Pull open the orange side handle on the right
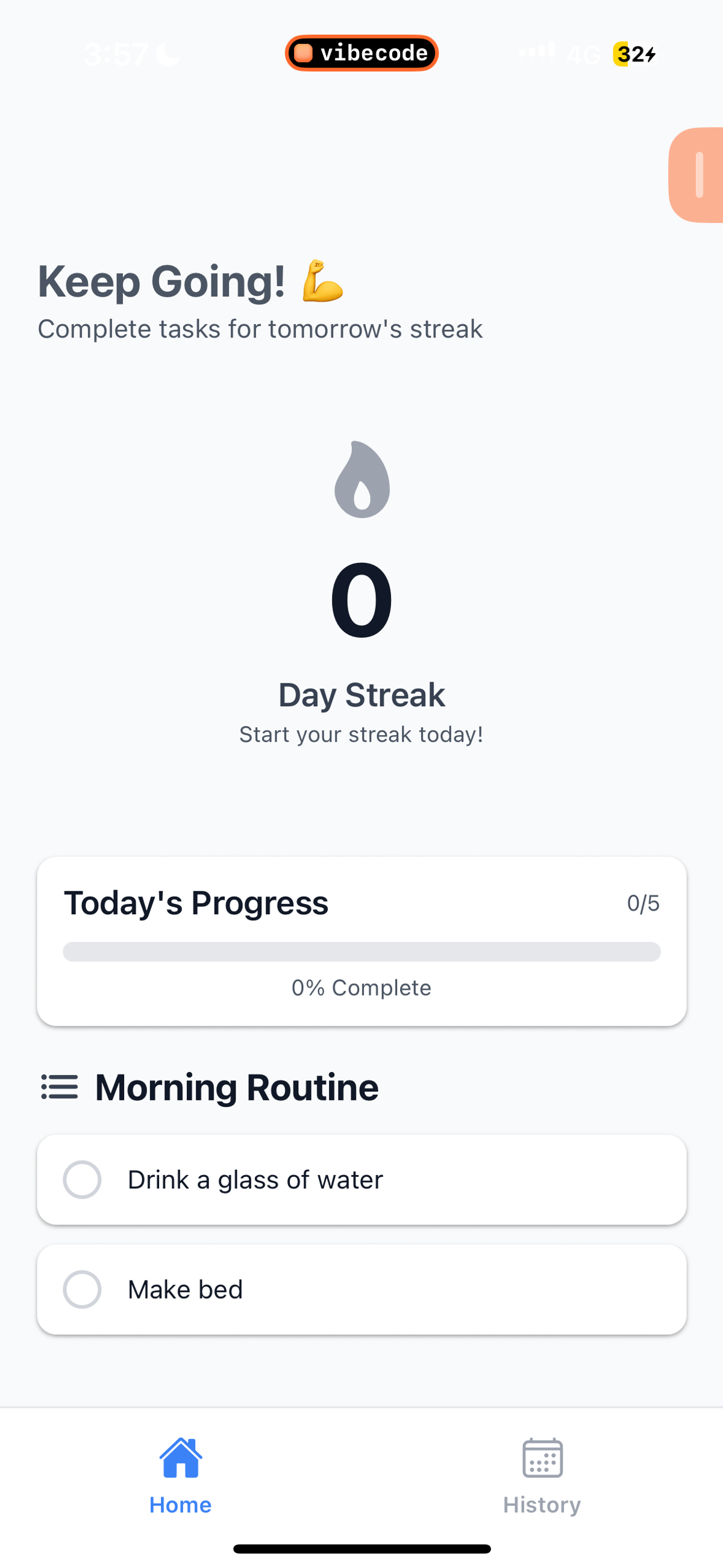Image resolution: width=723 pixels, height=1568 pixels. pyautogui.click(x=698, y=177)
